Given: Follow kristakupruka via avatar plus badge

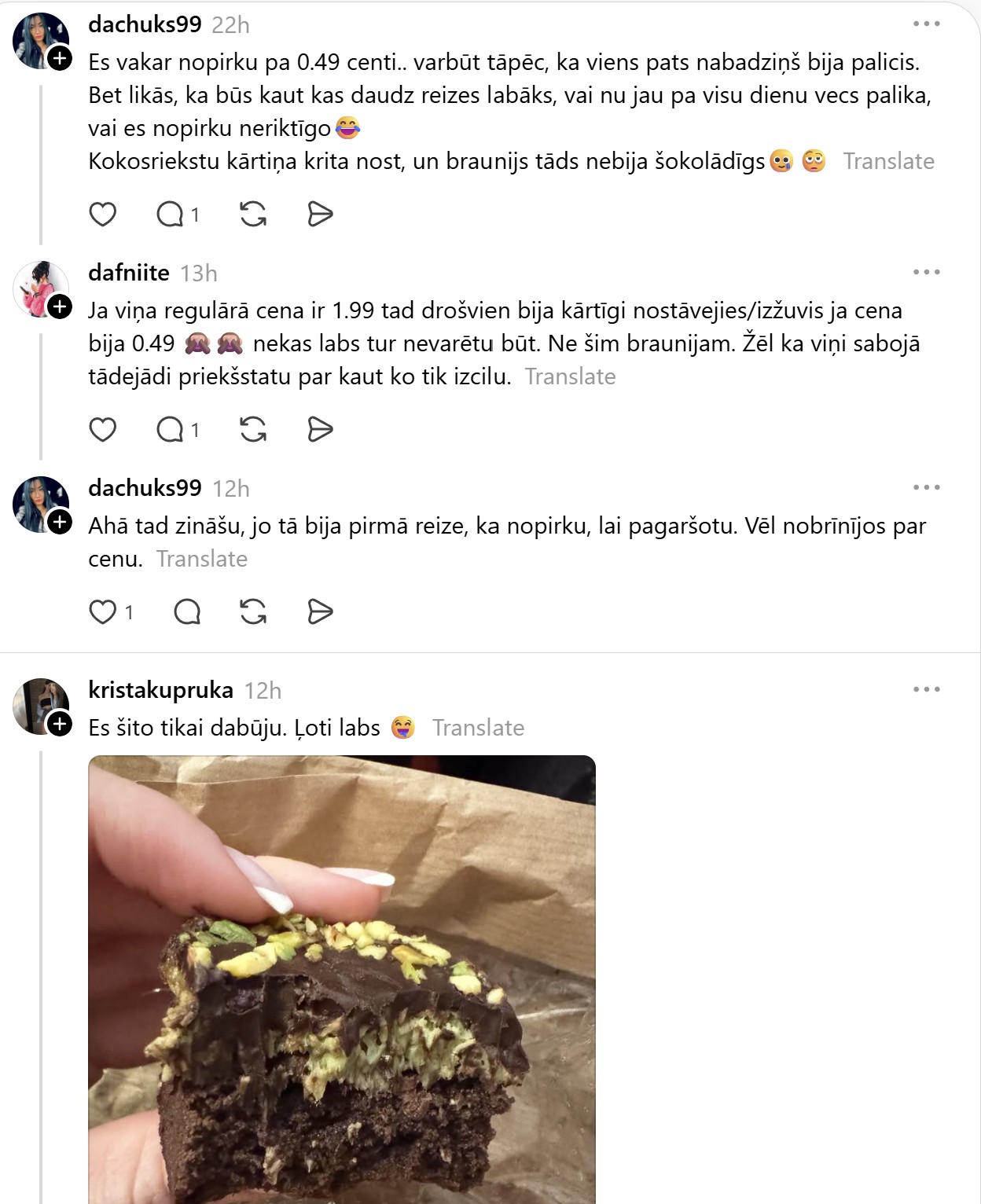Looking at the screenshot, I should tap(61, 724).
